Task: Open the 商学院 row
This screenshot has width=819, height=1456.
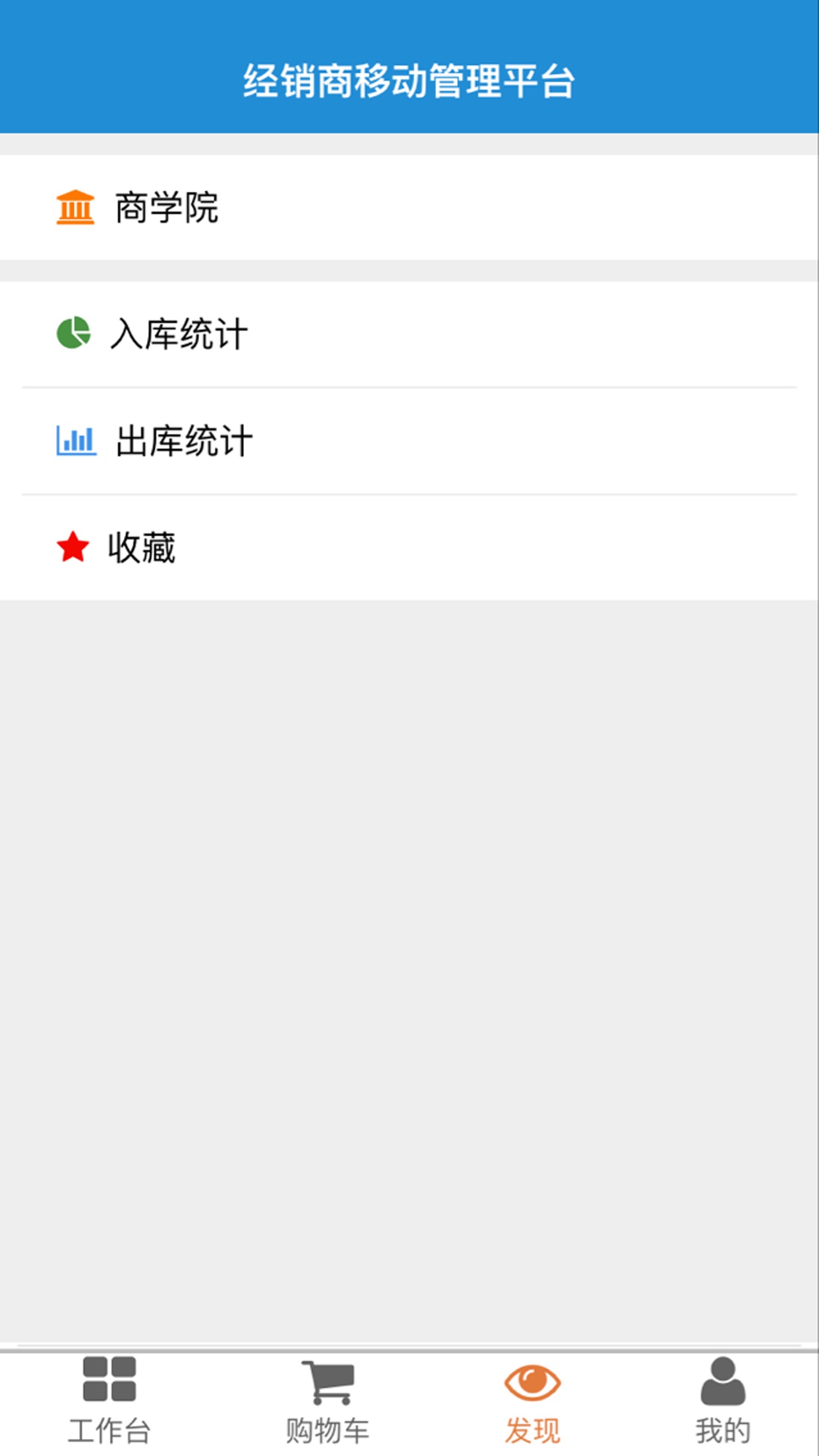Action: click(x=409, y=208)
